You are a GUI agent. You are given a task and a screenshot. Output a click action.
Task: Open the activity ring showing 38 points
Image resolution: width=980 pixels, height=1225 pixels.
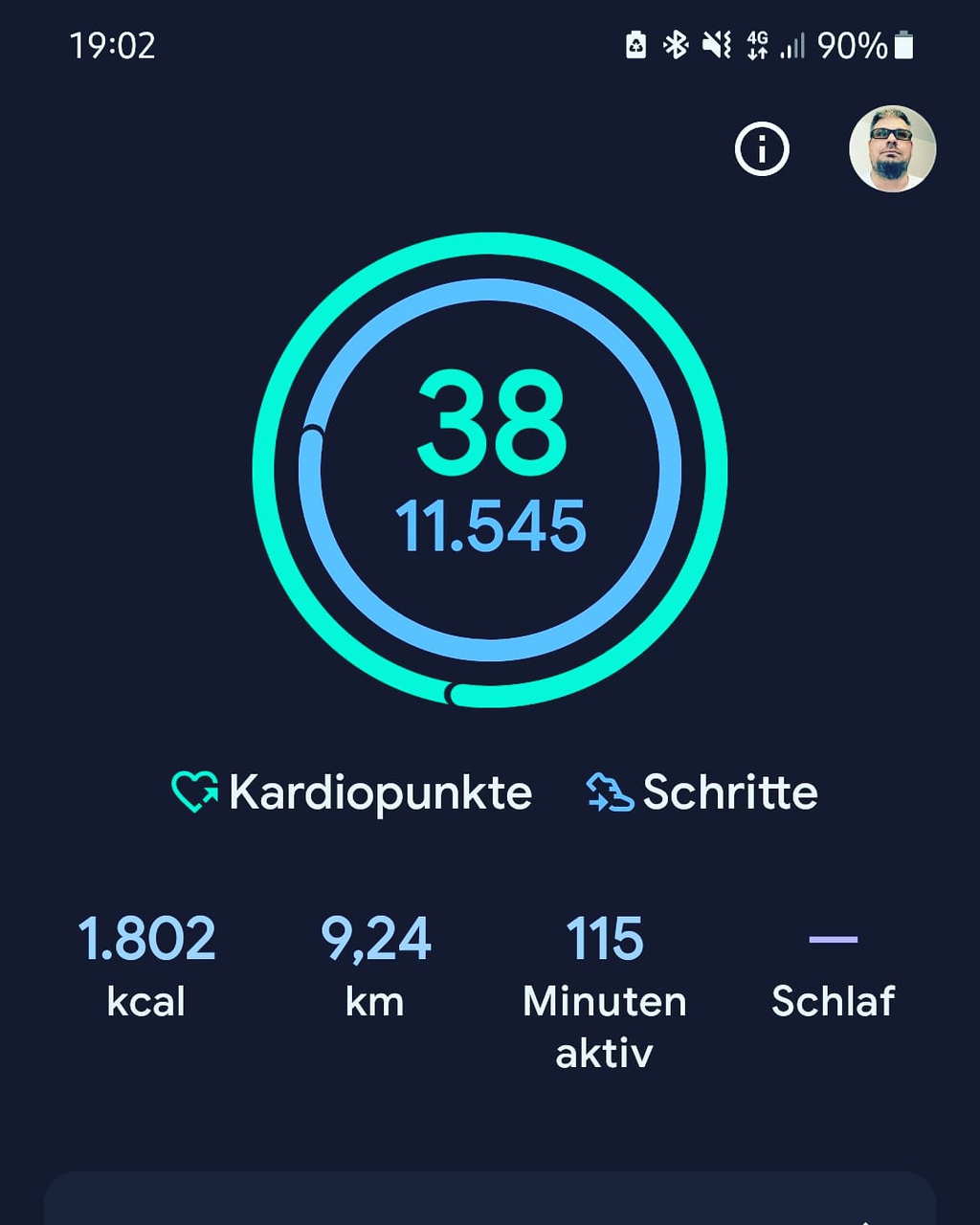pos(490,470)
